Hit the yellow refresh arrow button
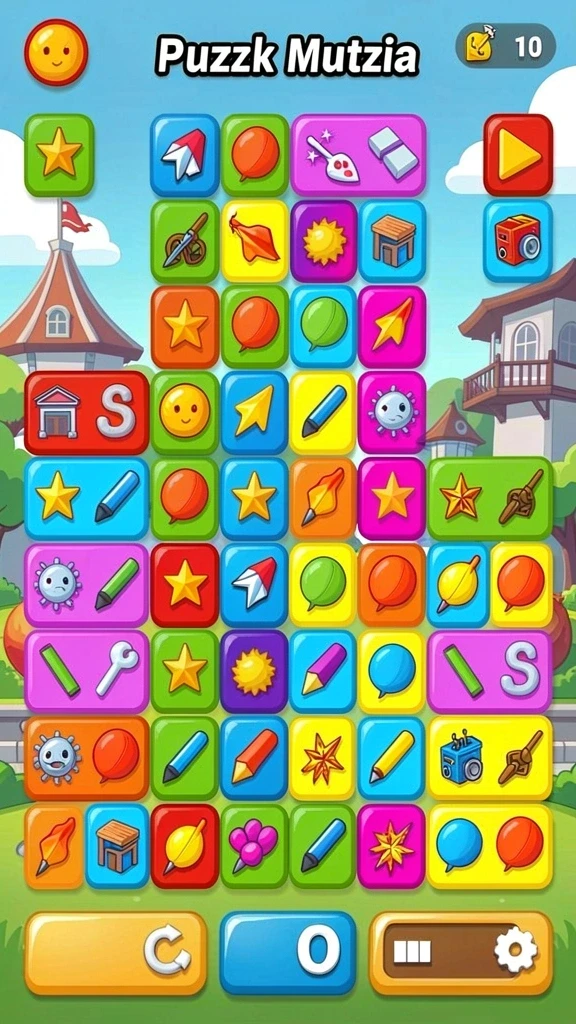 [x=116, y=953]
